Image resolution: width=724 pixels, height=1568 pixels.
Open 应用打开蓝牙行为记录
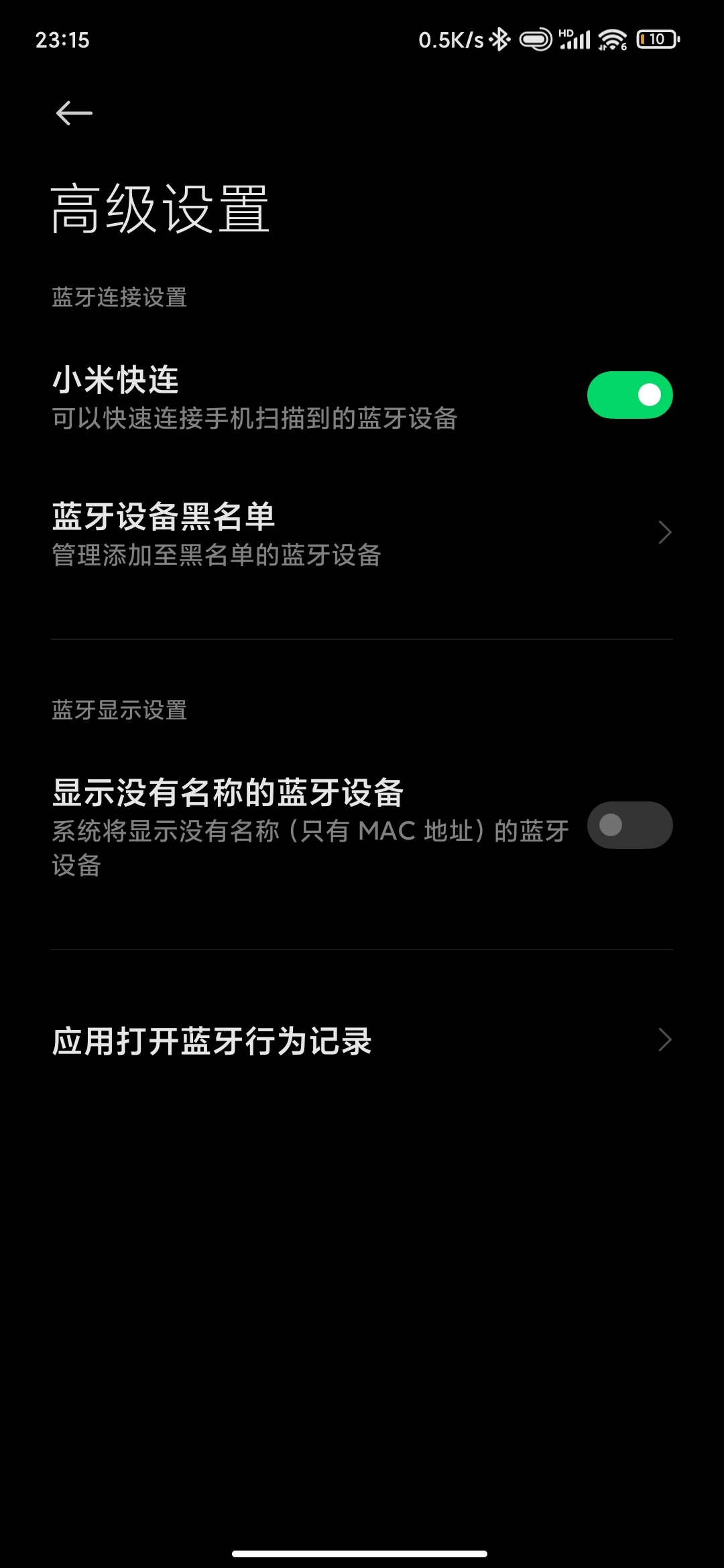(x=362, y=1041)
